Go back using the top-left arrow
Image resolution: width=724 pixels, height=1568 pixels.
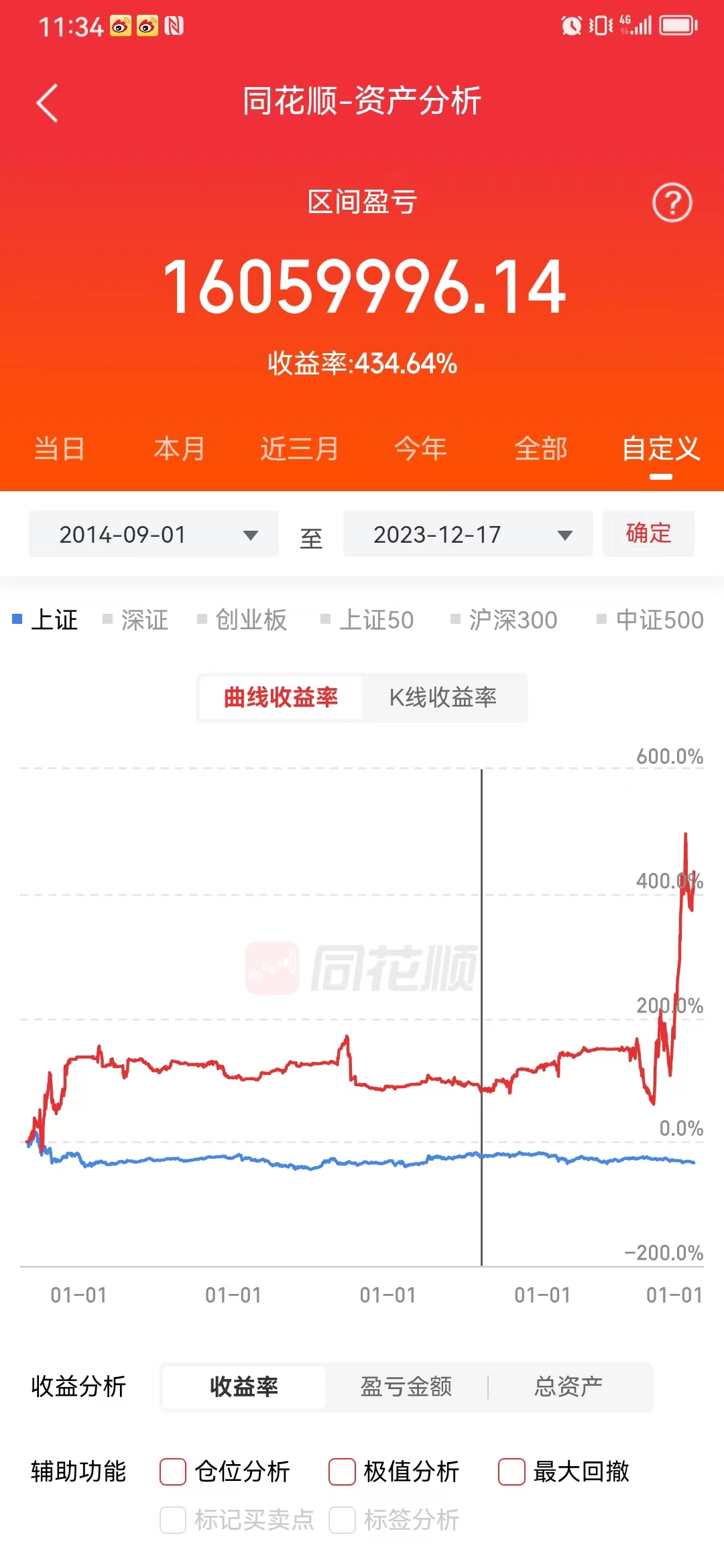(47, 103)
